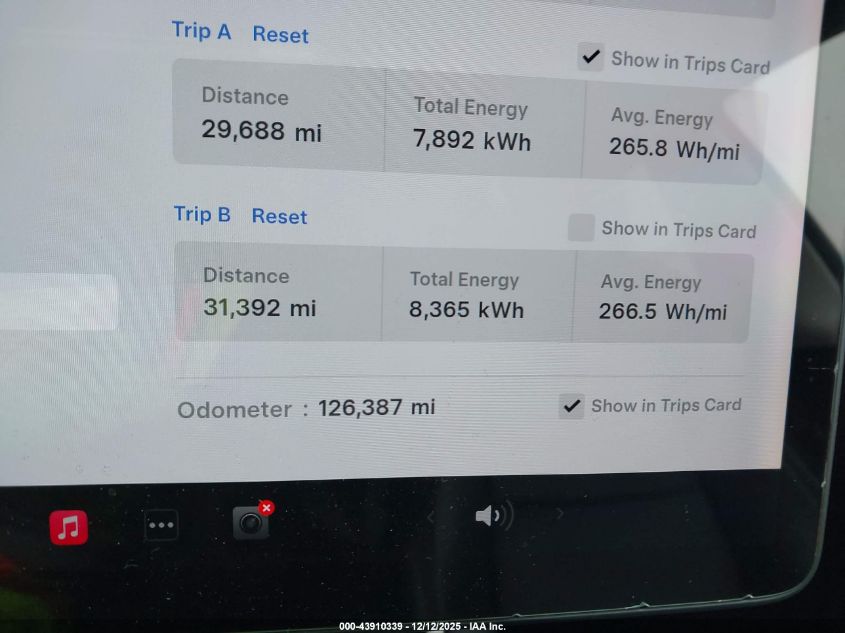Open the three-dot app launcher

(161, 525)
